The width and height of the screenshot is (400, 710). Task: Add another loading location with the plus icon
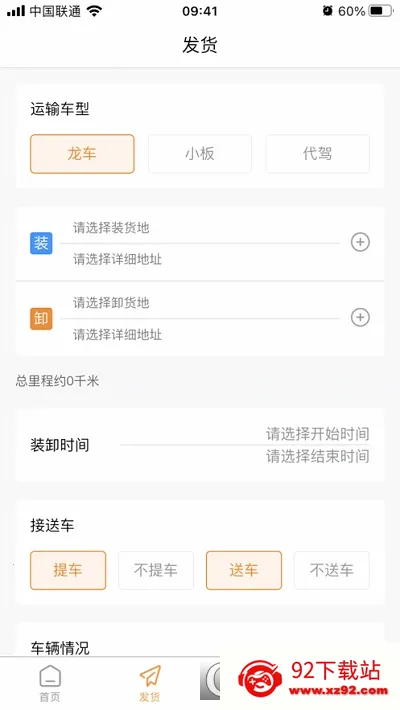click(360, 242)
